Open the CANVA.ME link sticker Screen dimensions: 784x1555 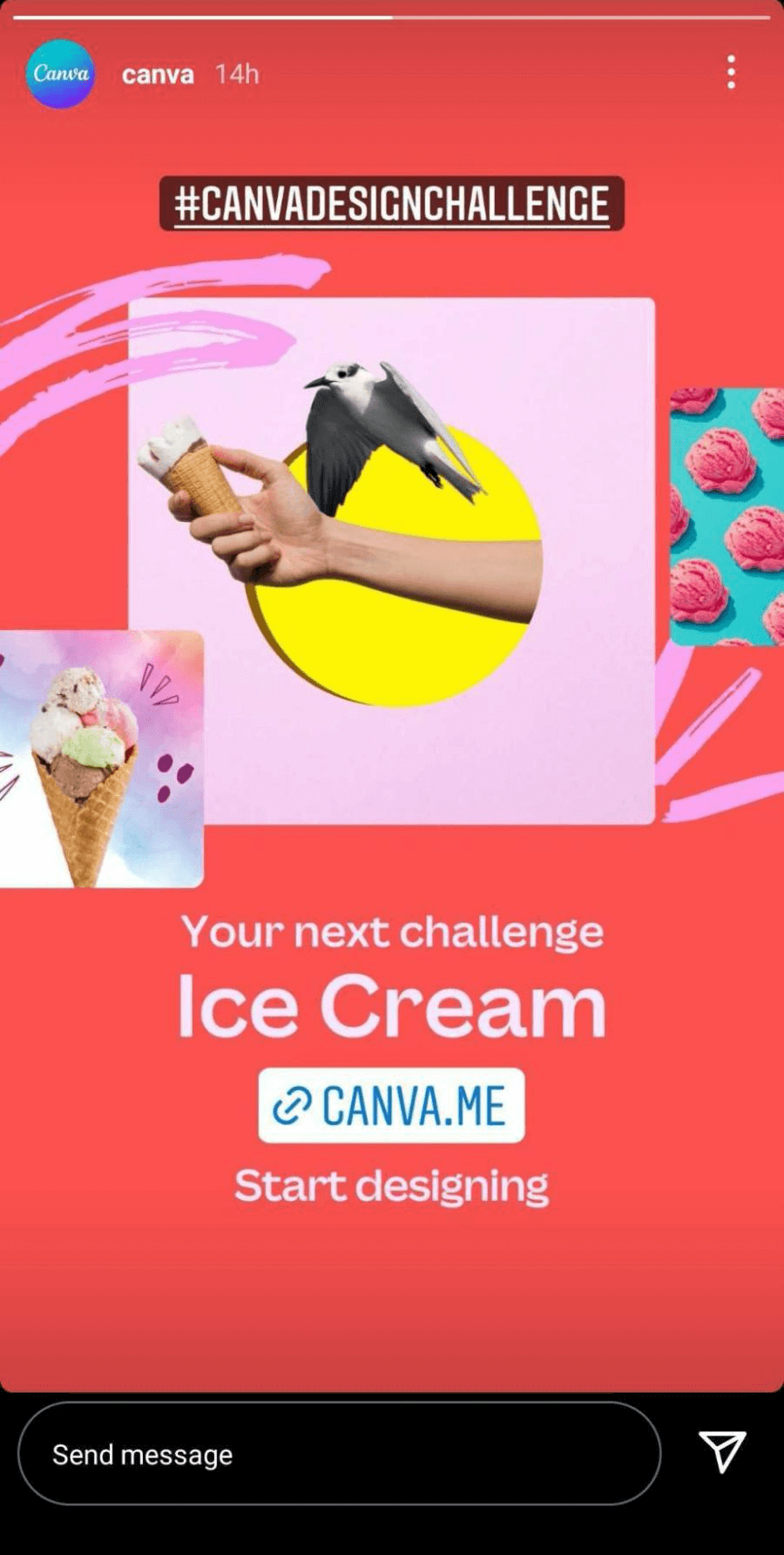[391, 1105]
